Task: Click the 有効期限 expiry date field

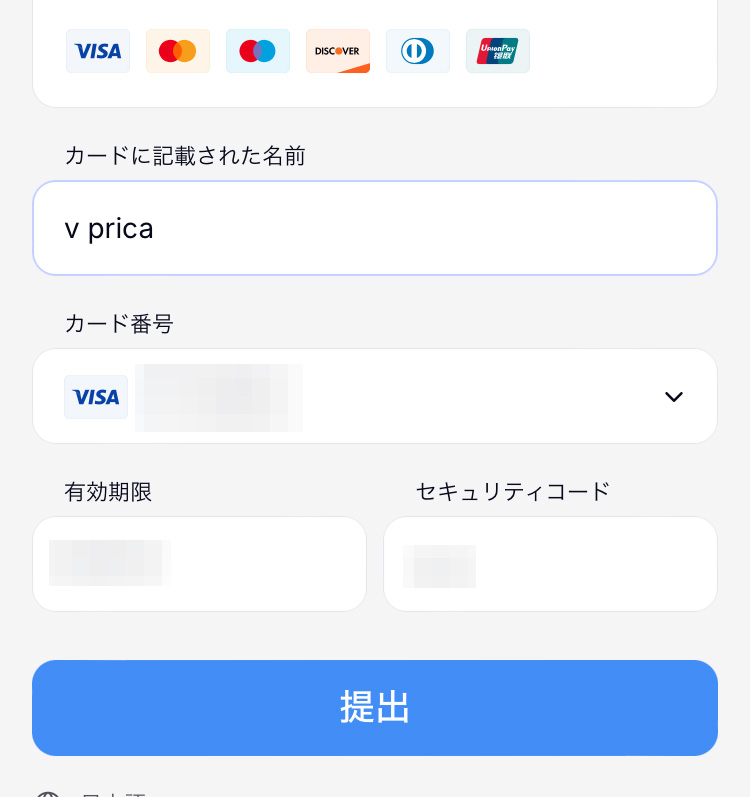Action: [200, 563]
